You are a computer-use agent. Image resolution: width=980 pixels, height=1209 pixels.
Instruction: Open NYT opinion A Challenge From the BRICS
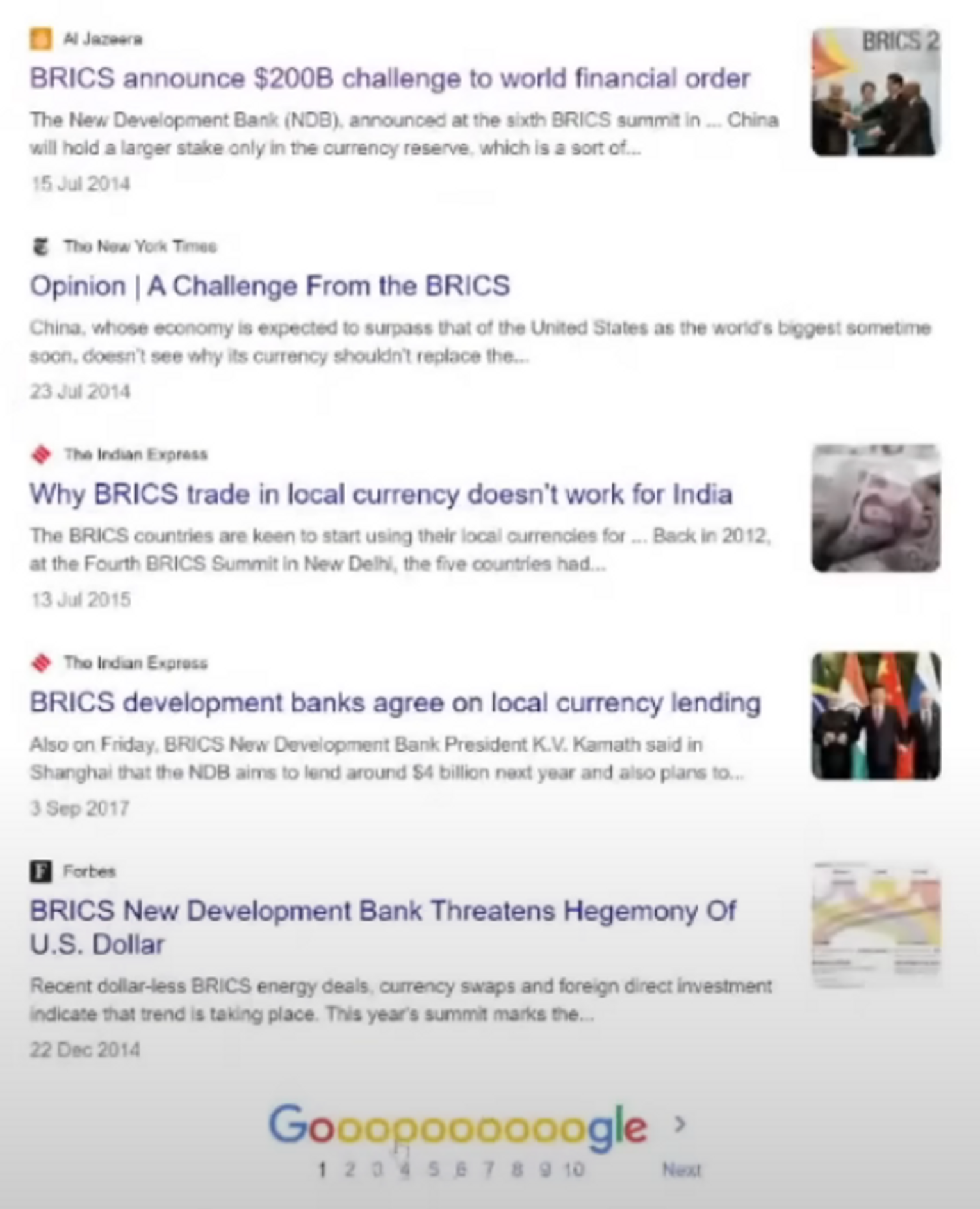click(x=270, y=286)
